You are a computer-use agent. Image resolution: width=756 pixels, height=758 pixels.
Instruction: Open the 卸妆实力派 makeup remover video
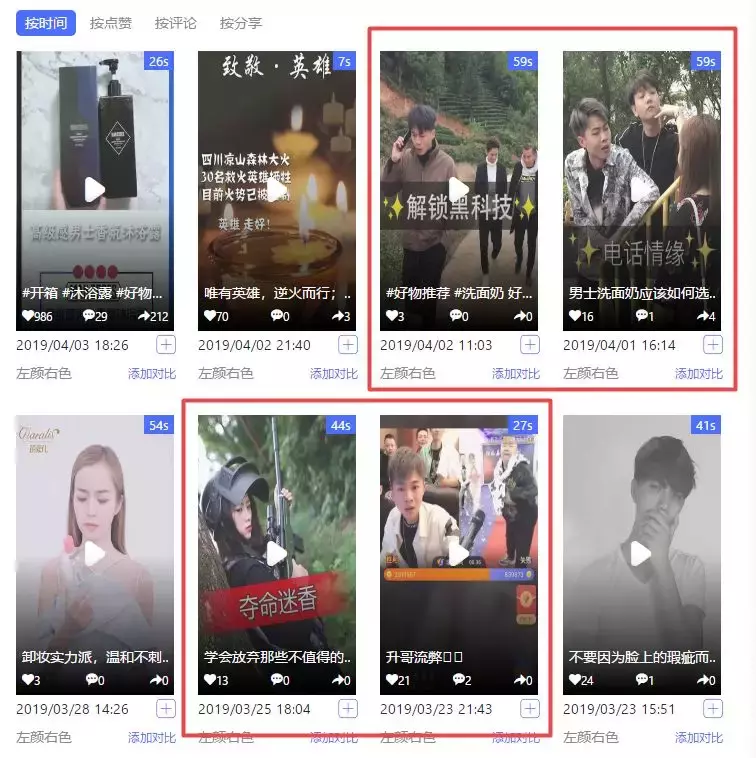point(94,553)
